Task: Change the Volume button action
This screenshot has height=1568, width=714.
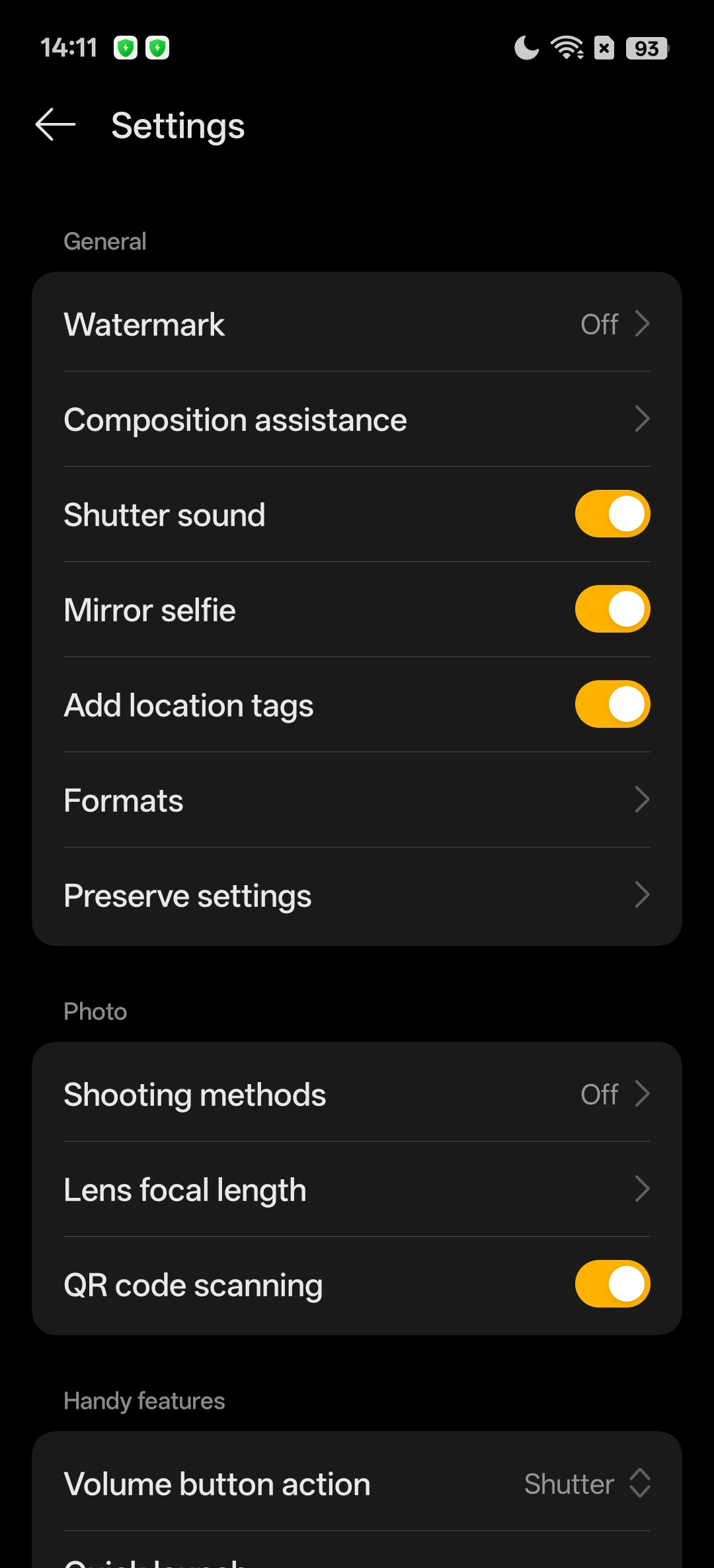Action: coord(357,1483)
